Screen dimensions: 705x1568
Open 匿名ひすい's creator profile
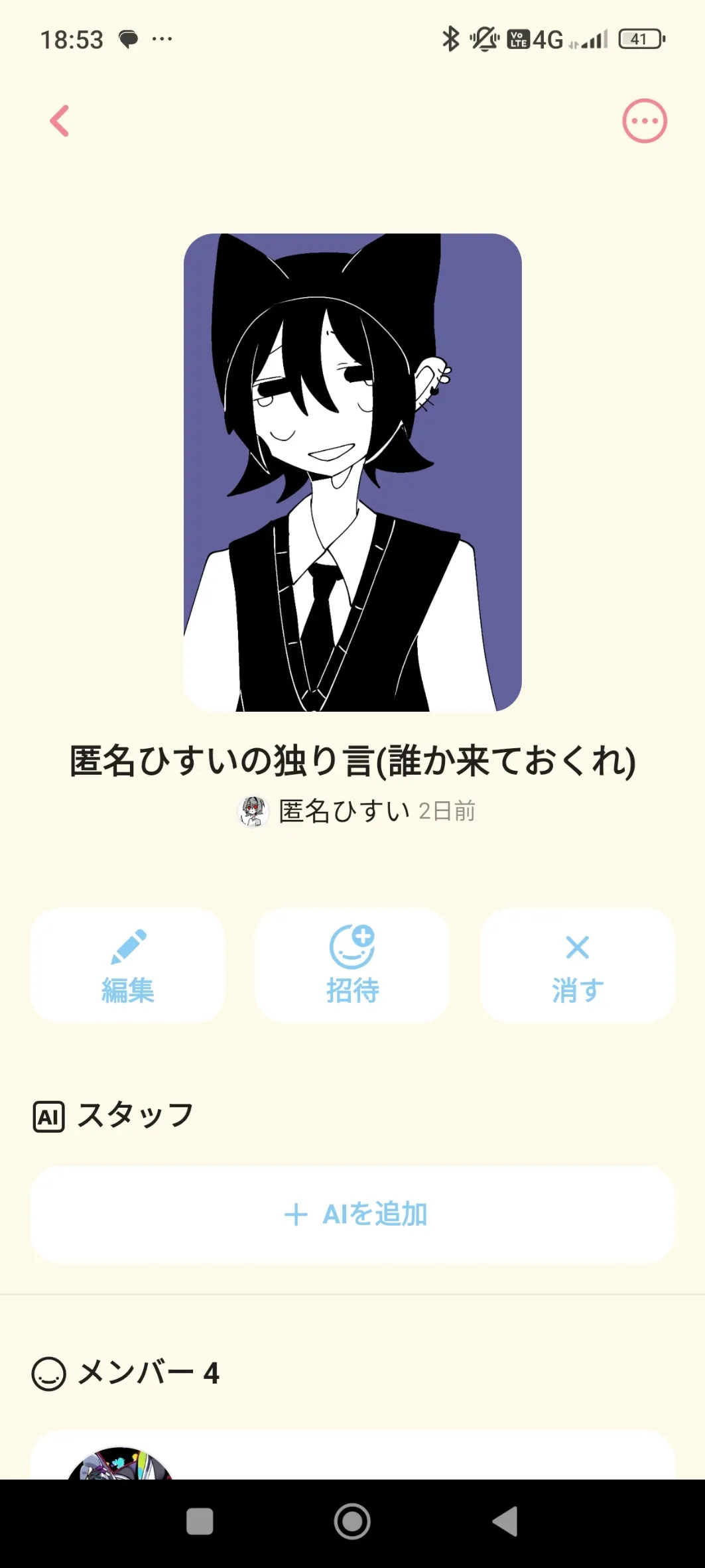click(x=345, y=811)
